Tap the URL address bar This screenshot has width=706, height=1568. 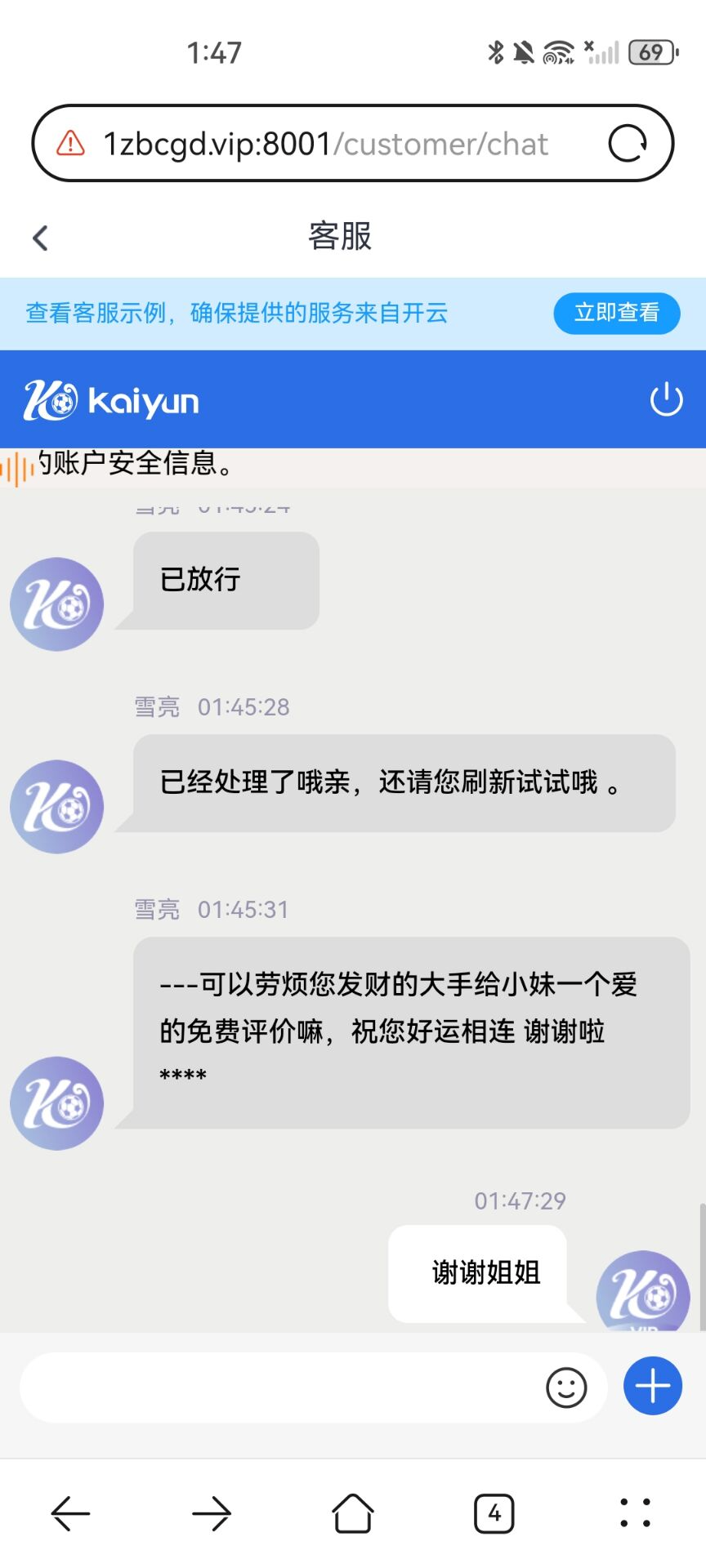click(x=327, y=144)
